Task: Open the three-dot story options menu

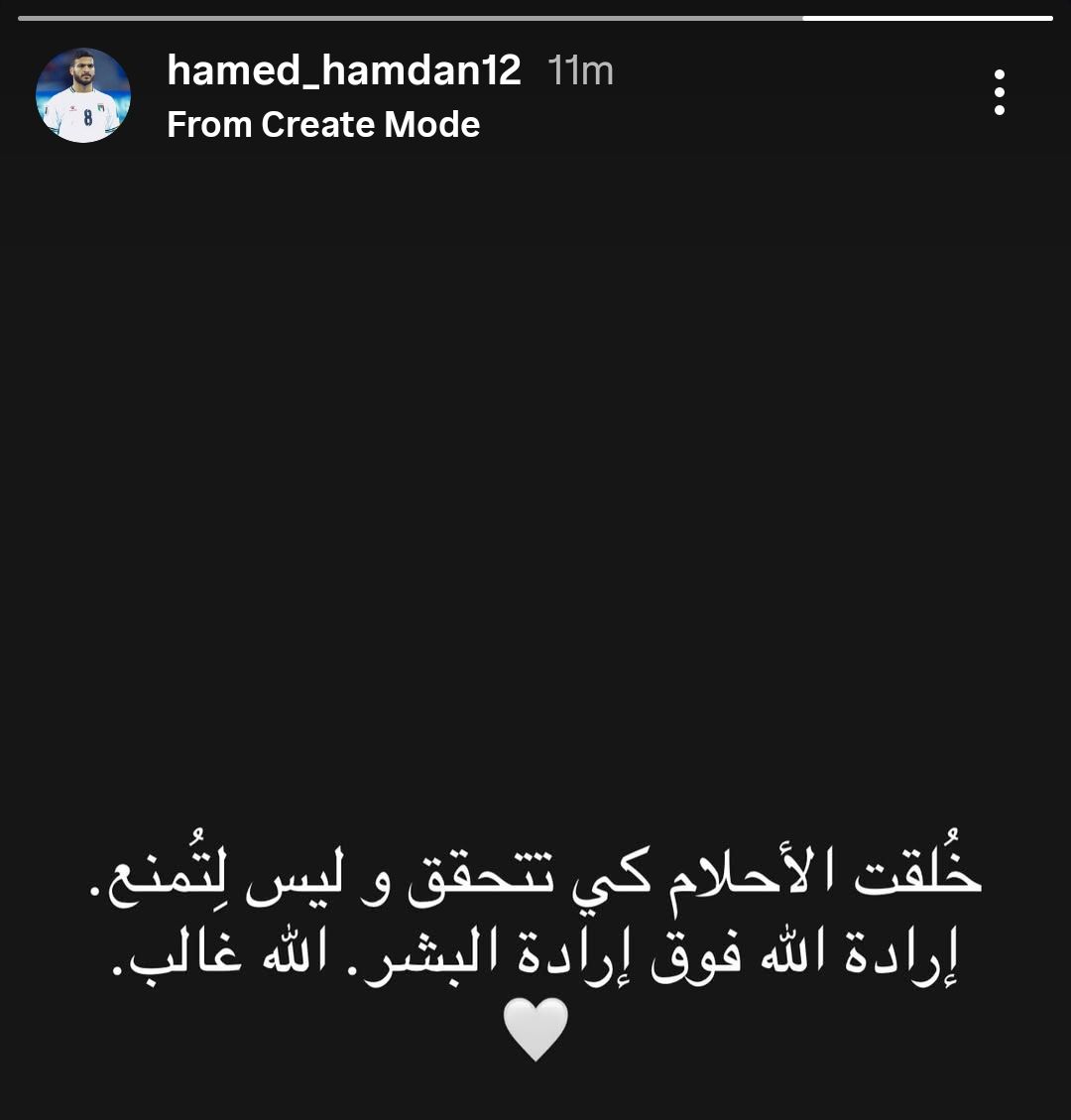Action: pyautogui.click(x=999, y=92)
